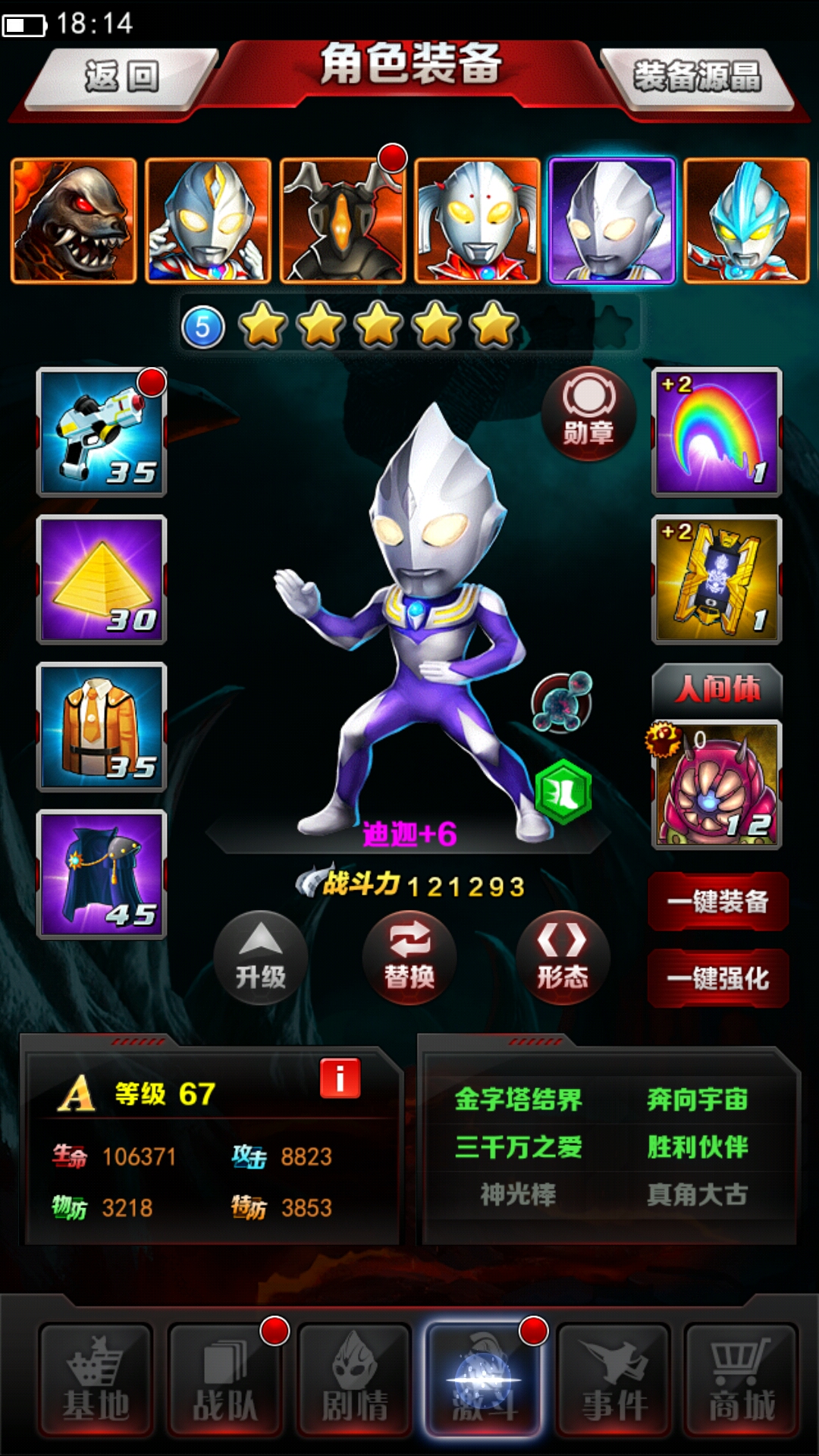Open the 形态 form button

(563, 958)
